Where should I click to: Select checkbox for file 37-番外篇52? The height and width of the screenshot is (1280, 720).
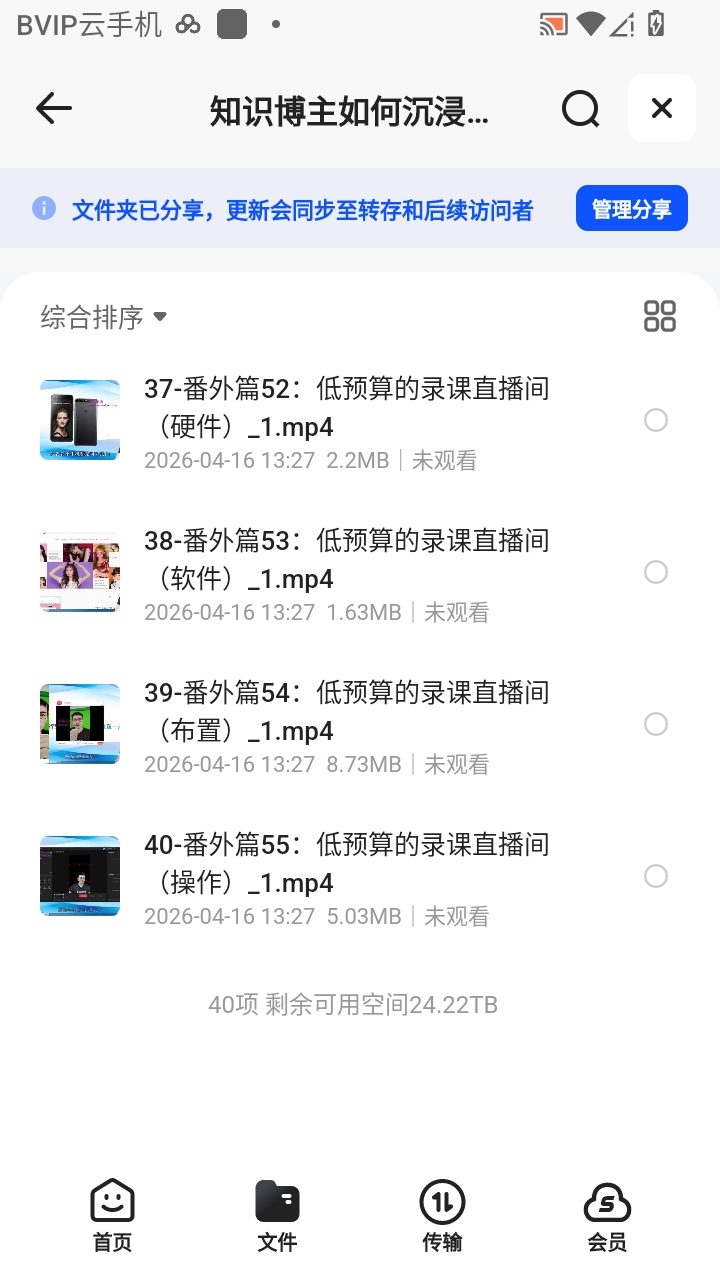click(656, 420)
